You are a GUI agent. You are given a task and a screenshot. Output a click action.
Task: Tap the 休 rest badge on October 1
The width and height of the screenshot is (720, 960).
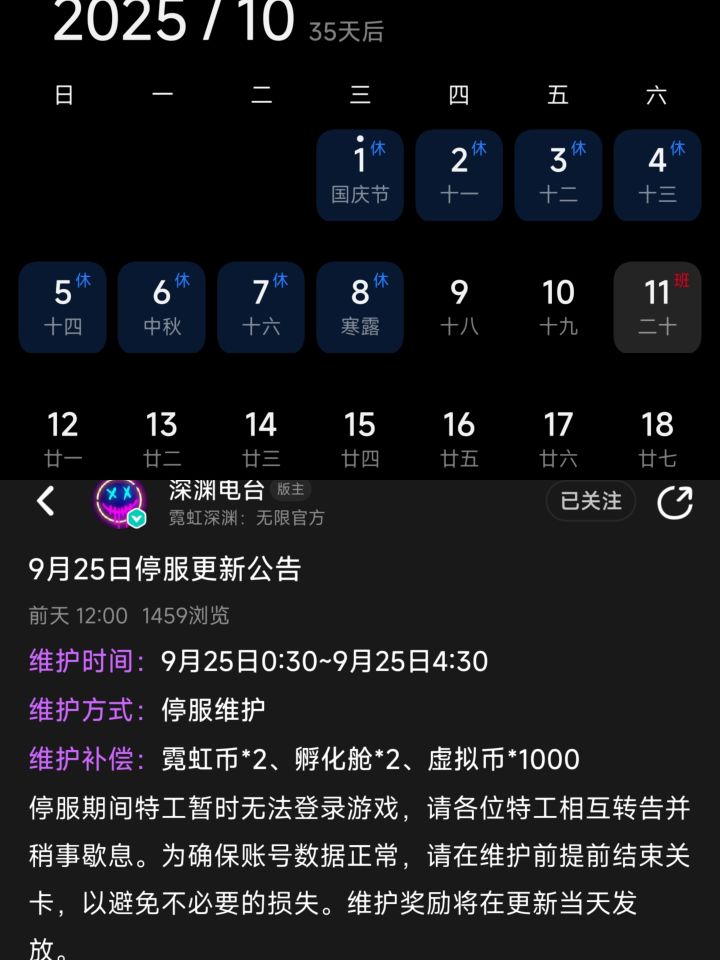pyautogui.click(x=378, y=145)
